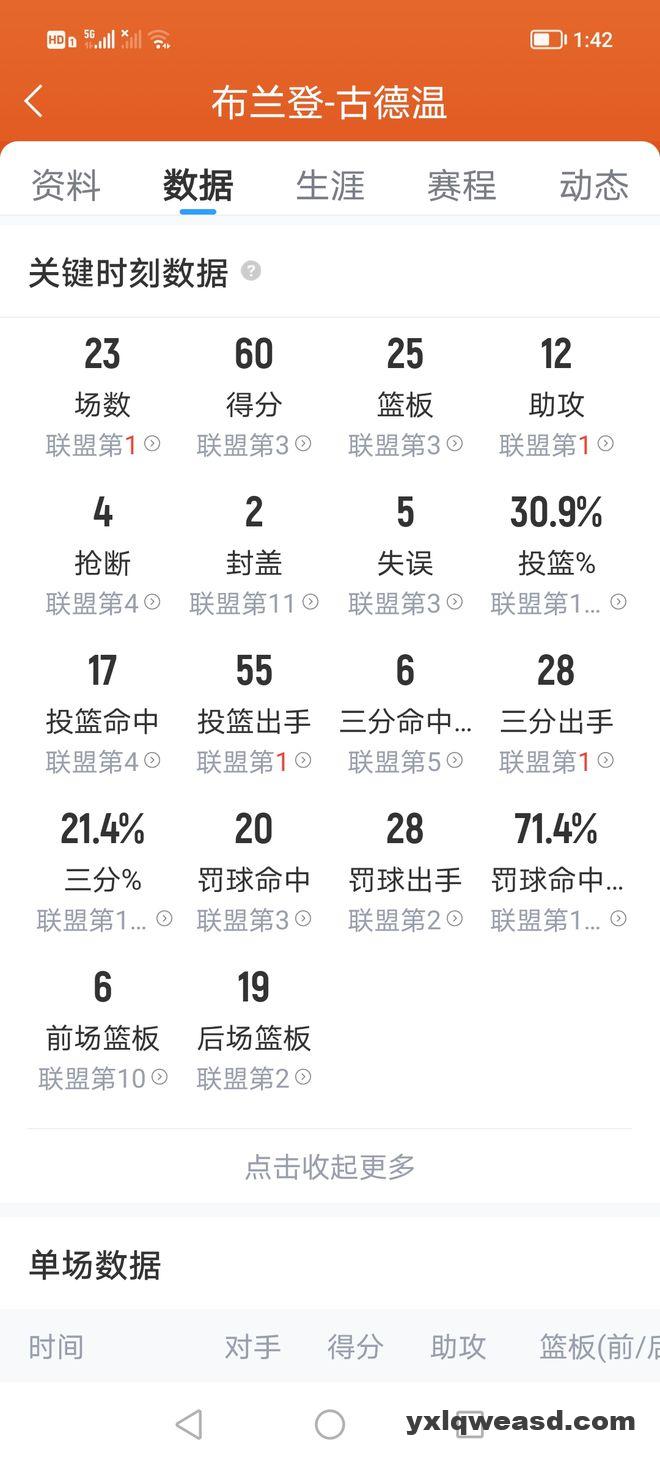Tap the system home button
The height and width of the screenshot is (1460, 660).
pos(330,1424)
